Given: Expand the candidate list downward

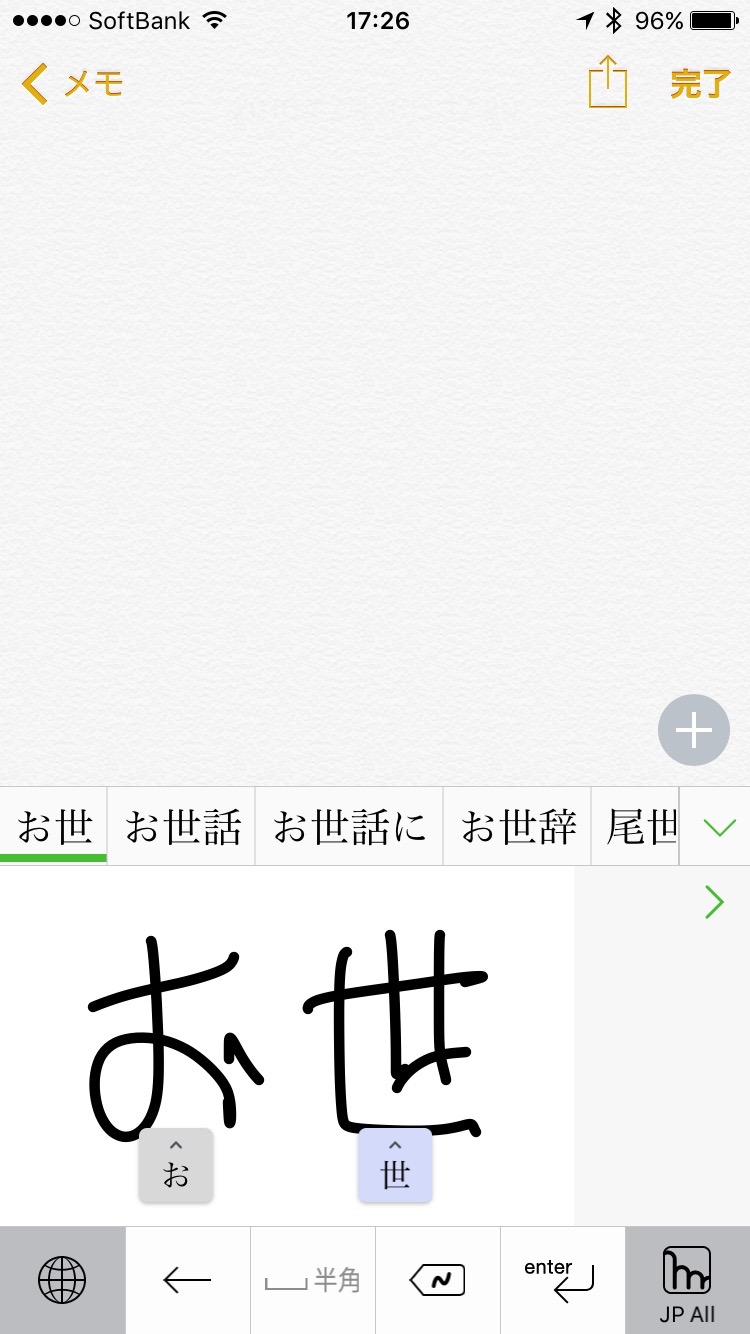Looking at the screenshot, I should pyautogui.click(x=719, y=827).
